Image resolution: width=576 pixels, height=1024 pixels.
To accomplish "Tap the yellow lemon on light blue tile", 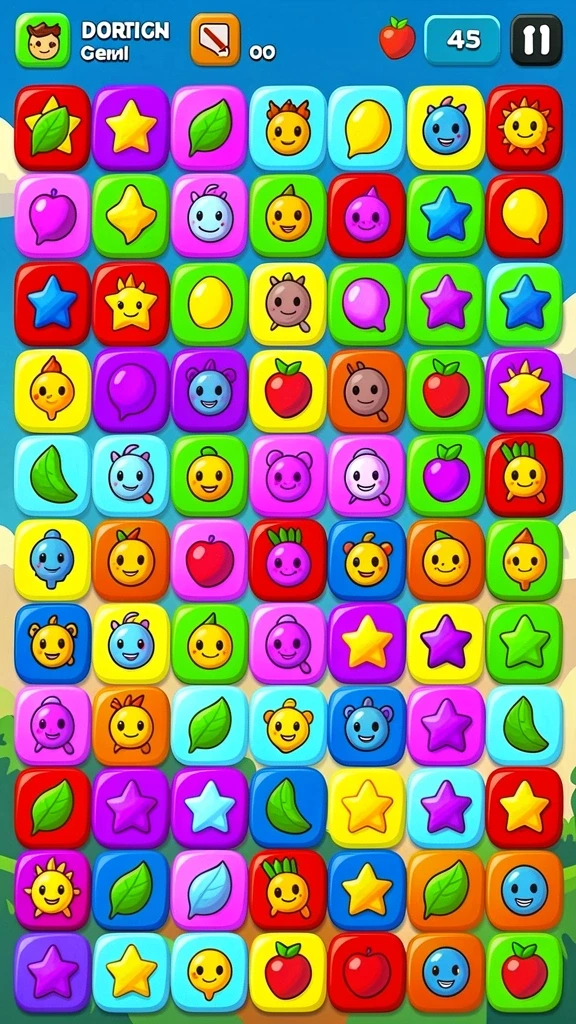I will [x=367, y=127].
